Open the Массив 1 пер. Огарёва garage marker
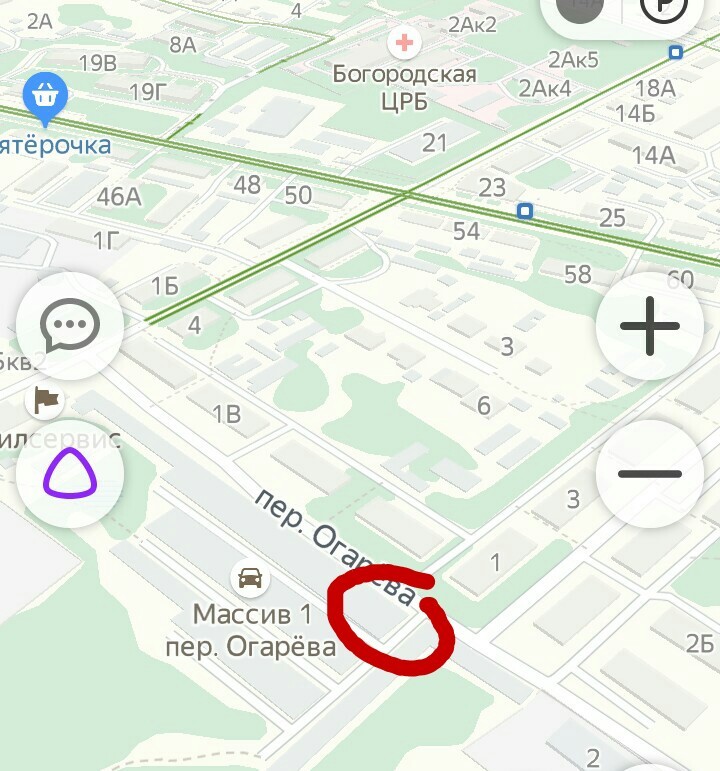 pos(250,577)
